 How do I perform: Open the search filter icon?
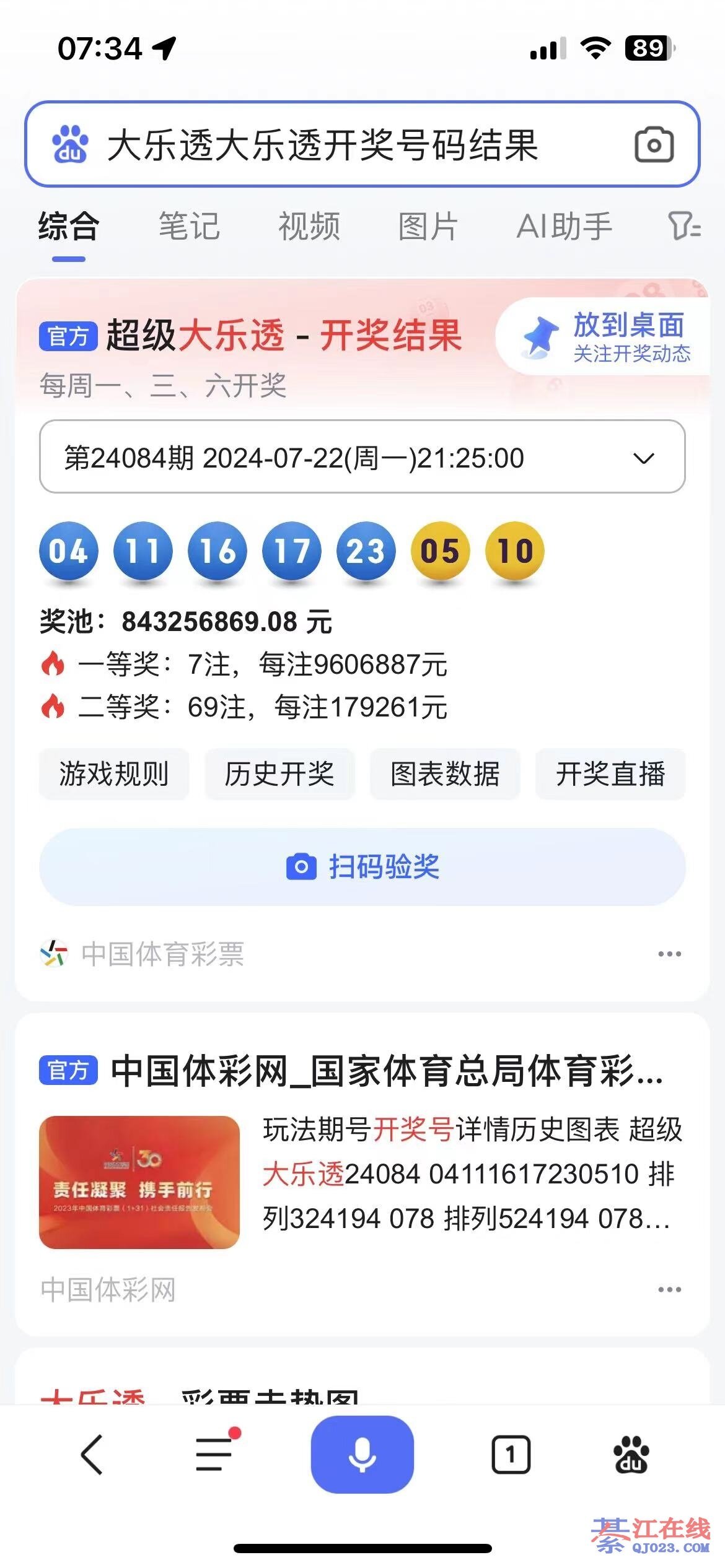click(x=683, y=226)
